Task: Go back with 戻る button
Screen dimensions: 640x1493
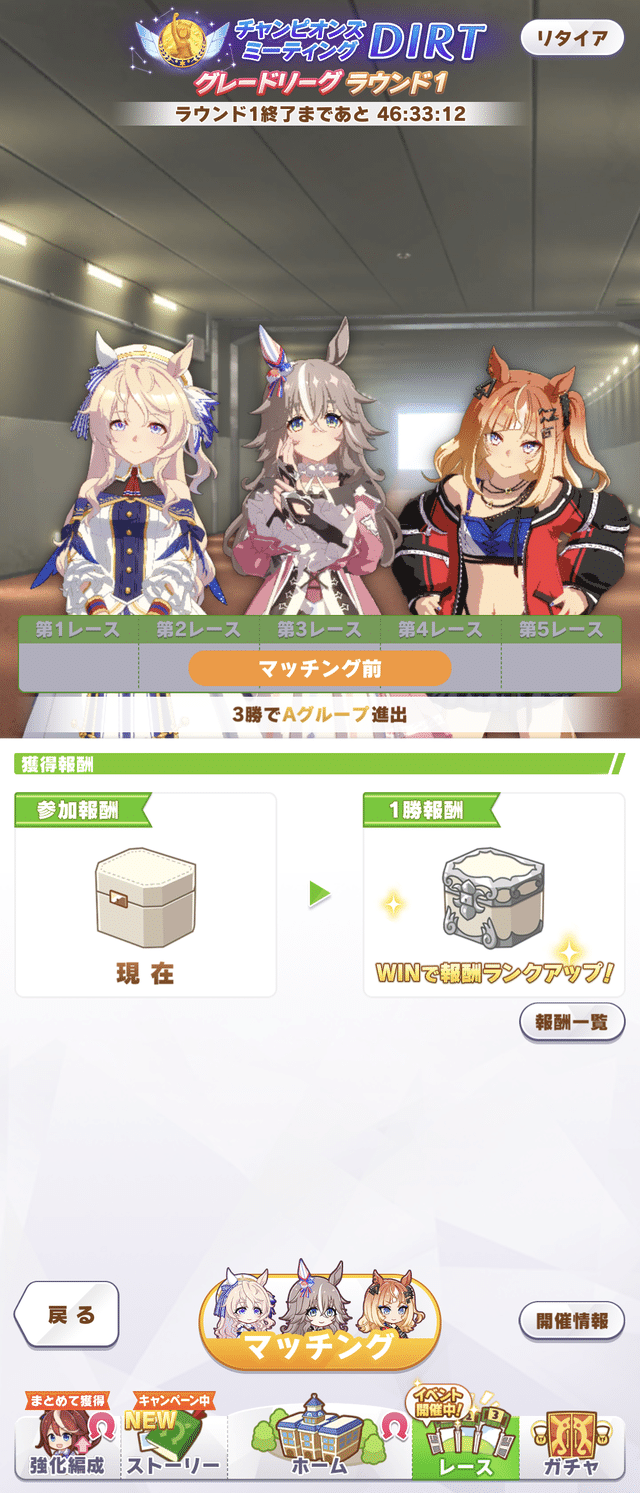Action: click(x=67, y=1314)
